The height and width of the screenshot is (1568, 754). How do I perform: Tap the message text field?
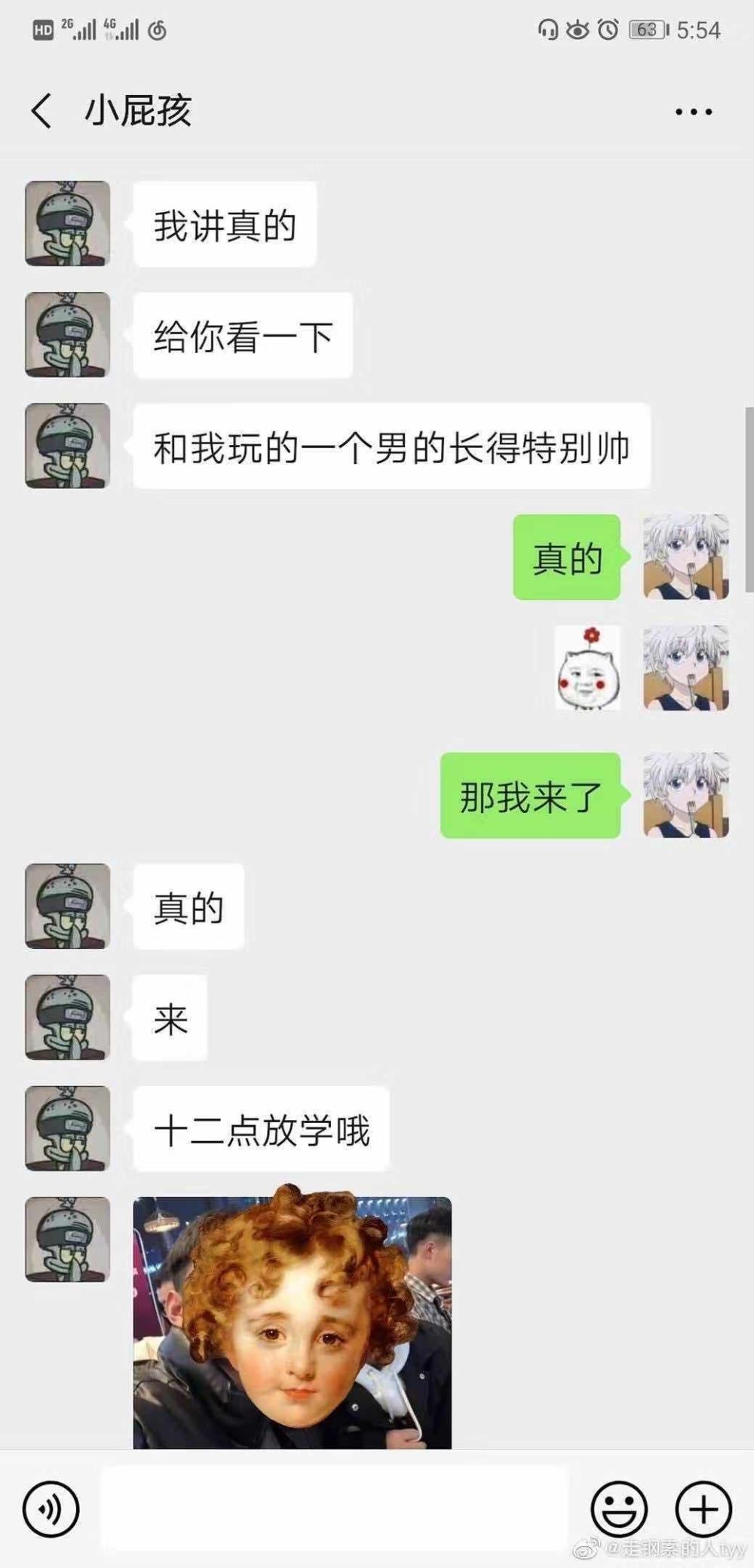click(x=335, y=1508)
